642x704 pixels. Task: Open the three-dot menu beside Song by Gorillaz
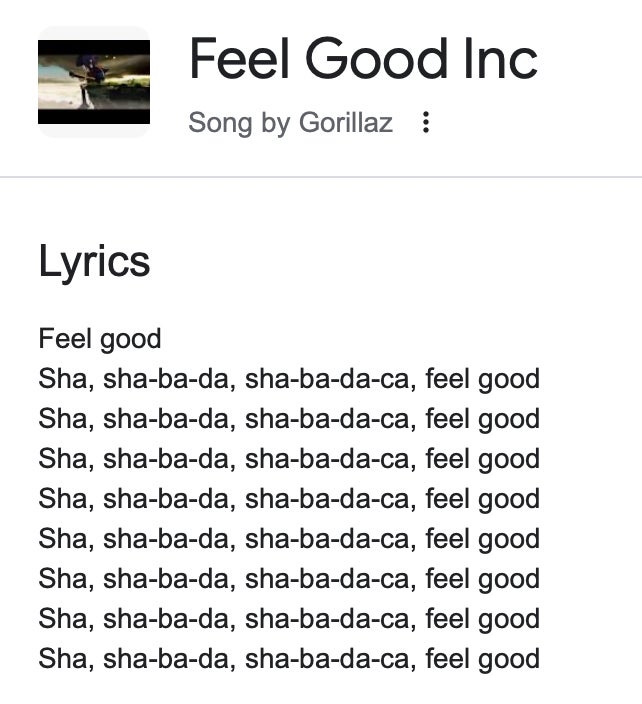pos(426,123)
